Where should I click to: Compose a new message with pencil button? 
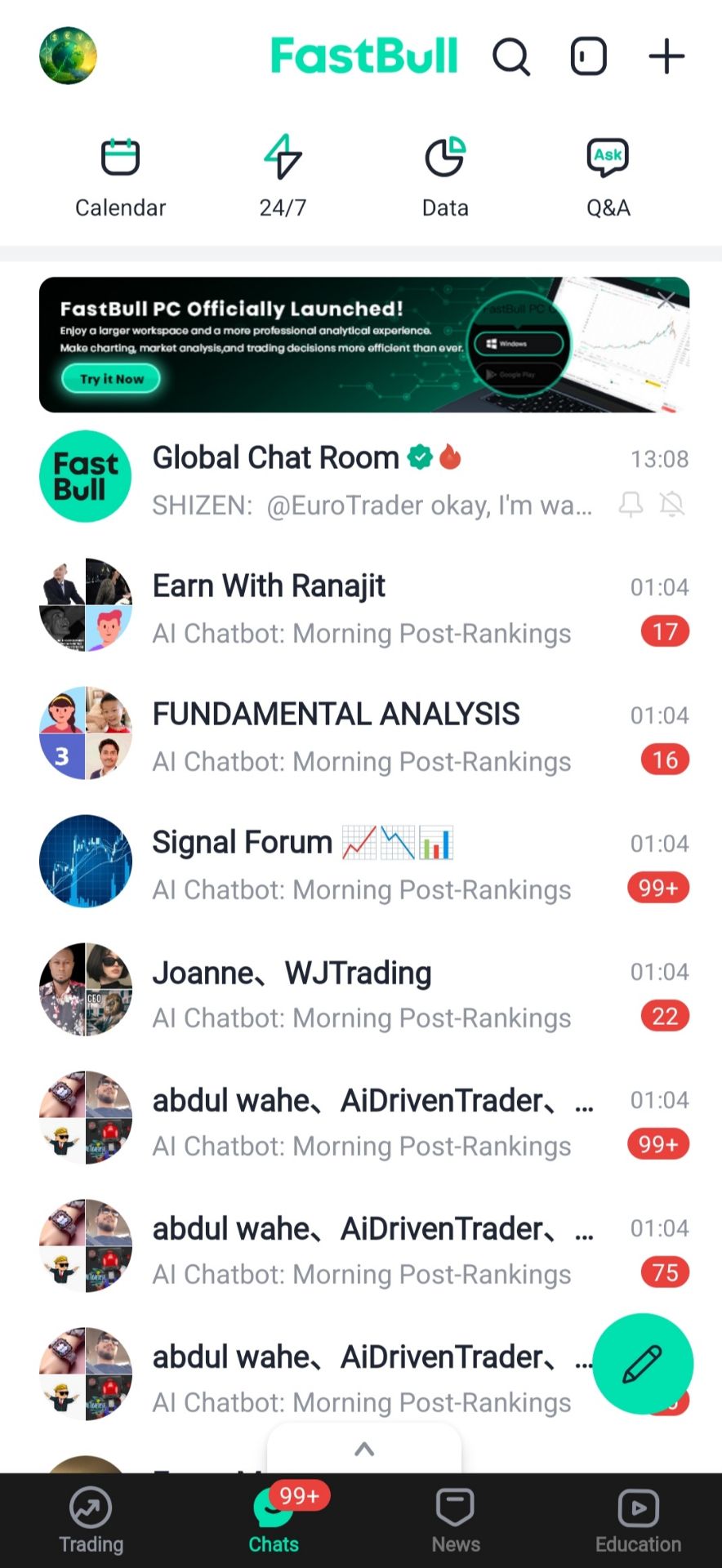[643, 1364]
